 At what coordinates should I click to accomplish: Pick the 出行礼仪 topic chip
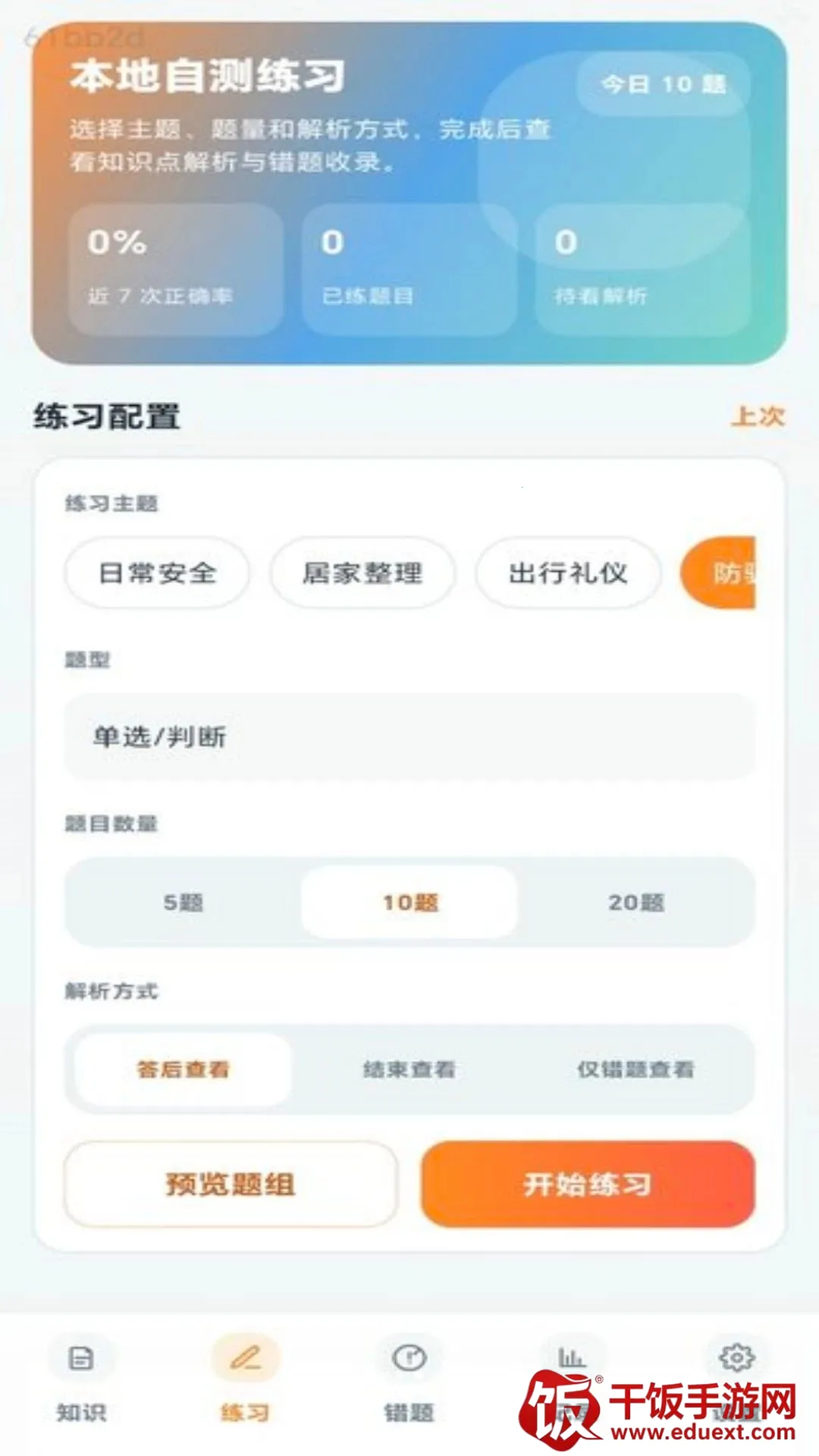pyautogui.click(x=568, y=573)
